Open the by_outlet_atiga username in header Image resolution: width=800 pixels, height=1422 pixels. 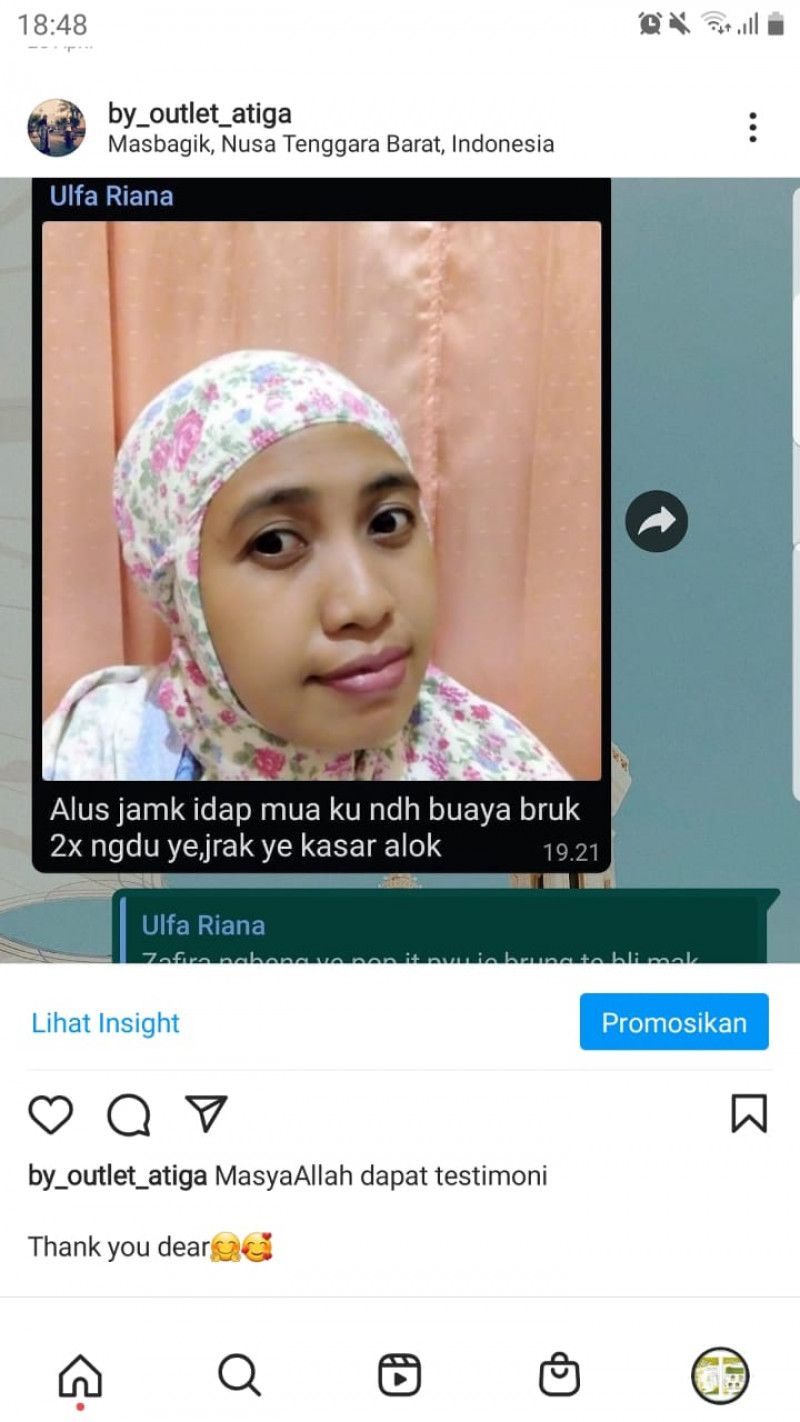pyautogui.click(x=199, y=113)
